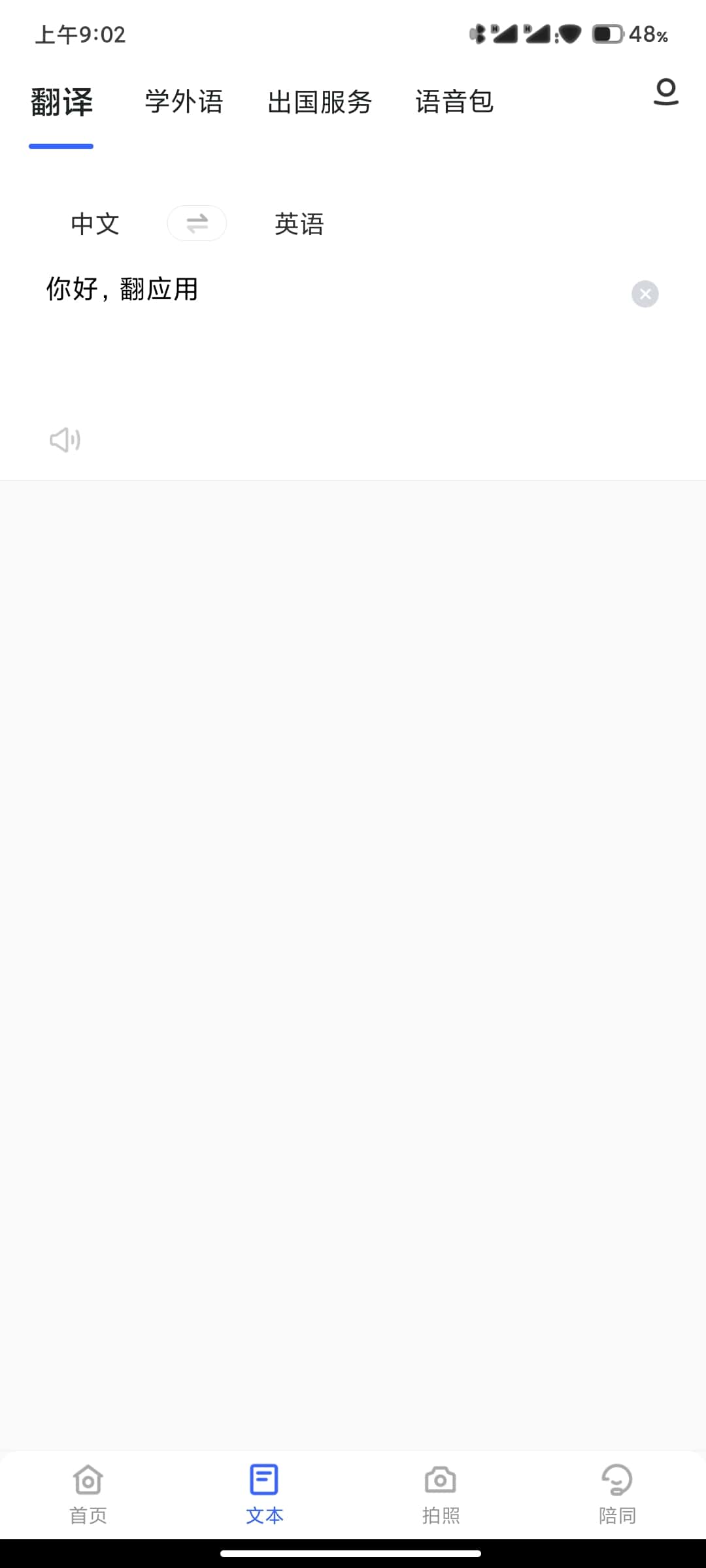Viewport: 706px width, 1568px height.
Task: Clear the entered text
Action: tap(645, 294)
